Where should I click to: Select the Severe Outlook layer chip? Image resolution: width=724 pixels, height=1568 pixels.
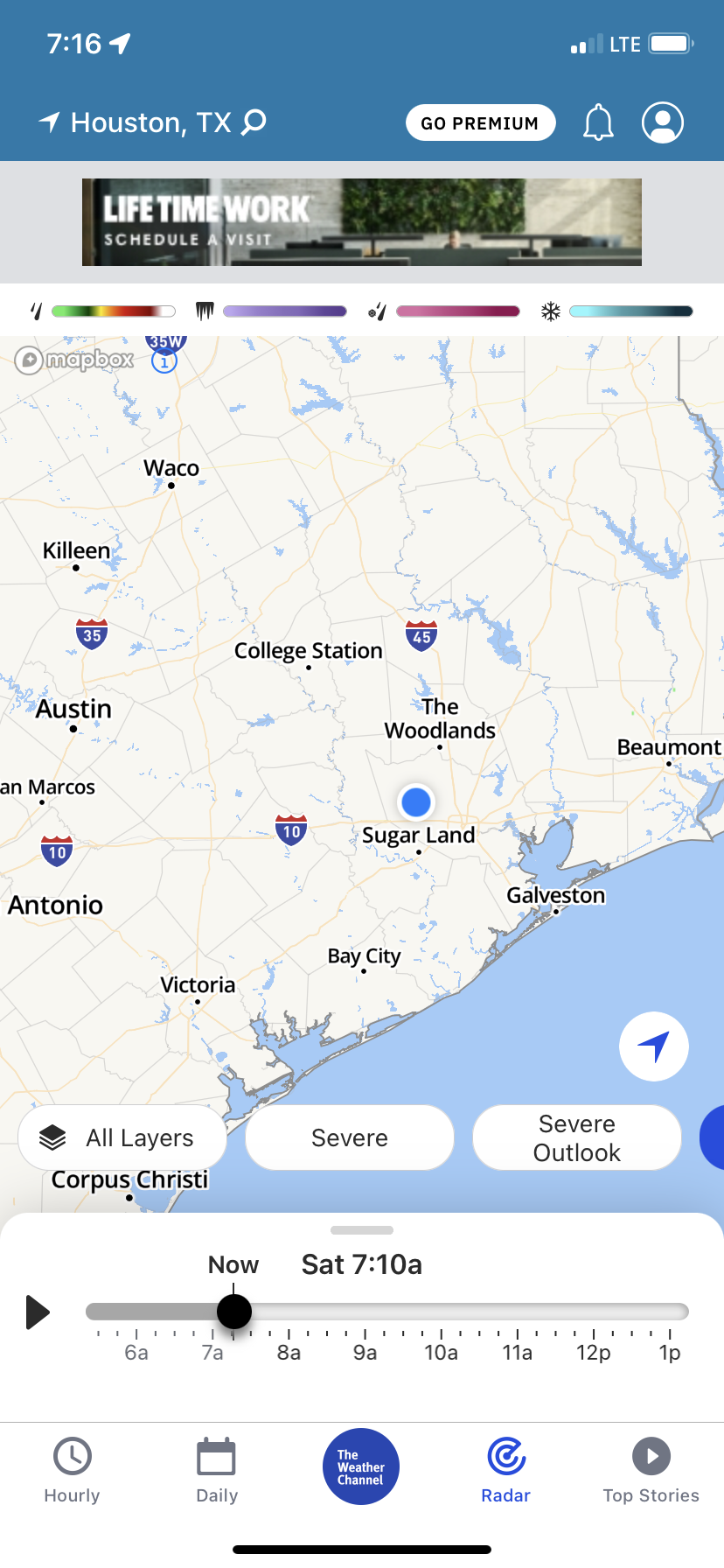[x=576, y=1137]
